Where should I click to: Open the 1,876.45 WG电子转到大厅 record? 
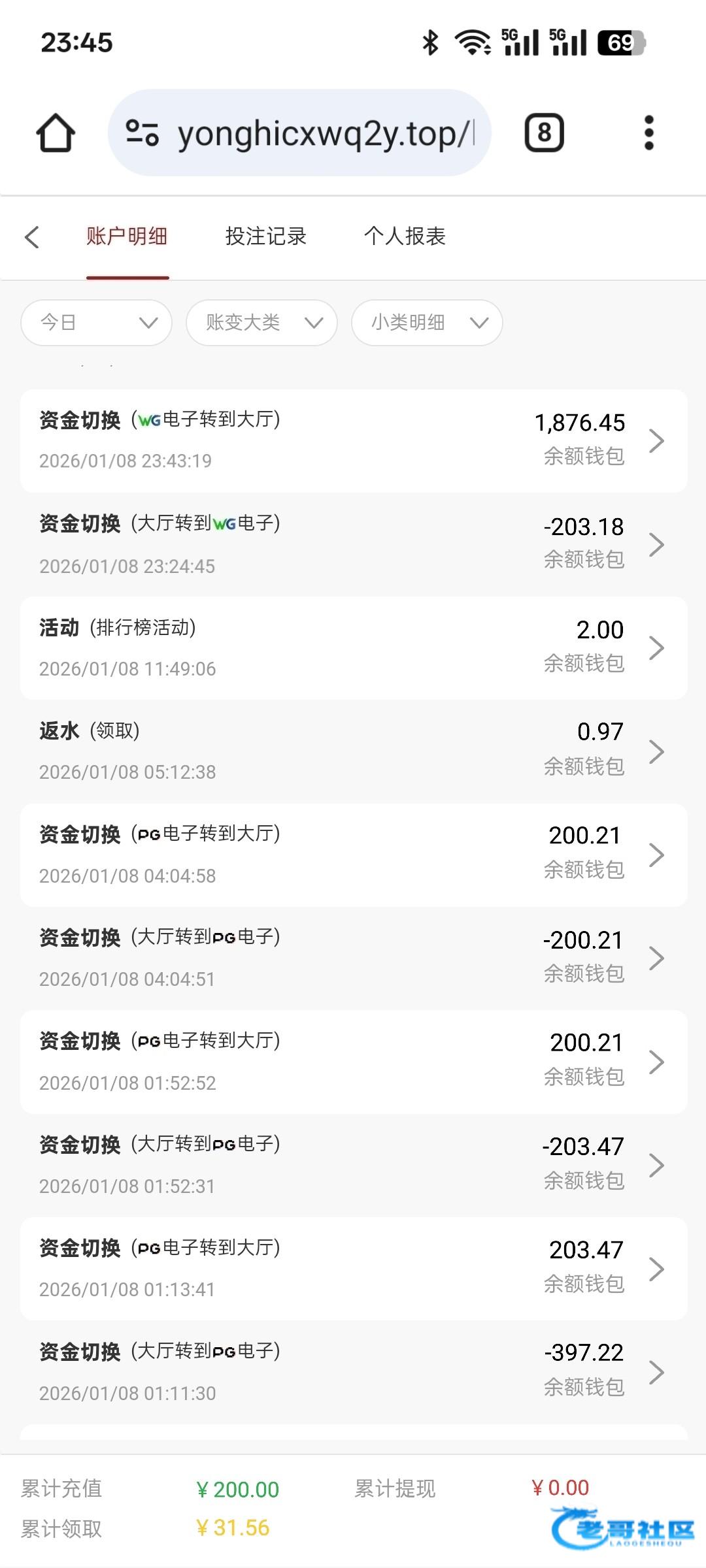pyautogui.click(x=354, y=441)
